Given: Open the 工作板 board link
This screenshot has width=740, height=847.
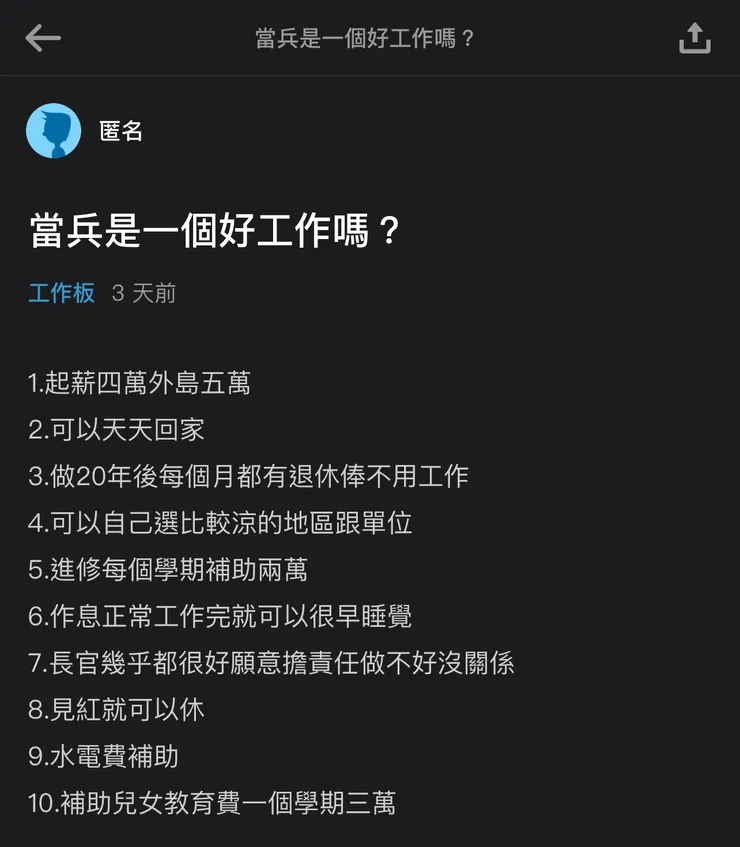Looking at the screenshot, I should pyautogui.click(x=61, y=294).
